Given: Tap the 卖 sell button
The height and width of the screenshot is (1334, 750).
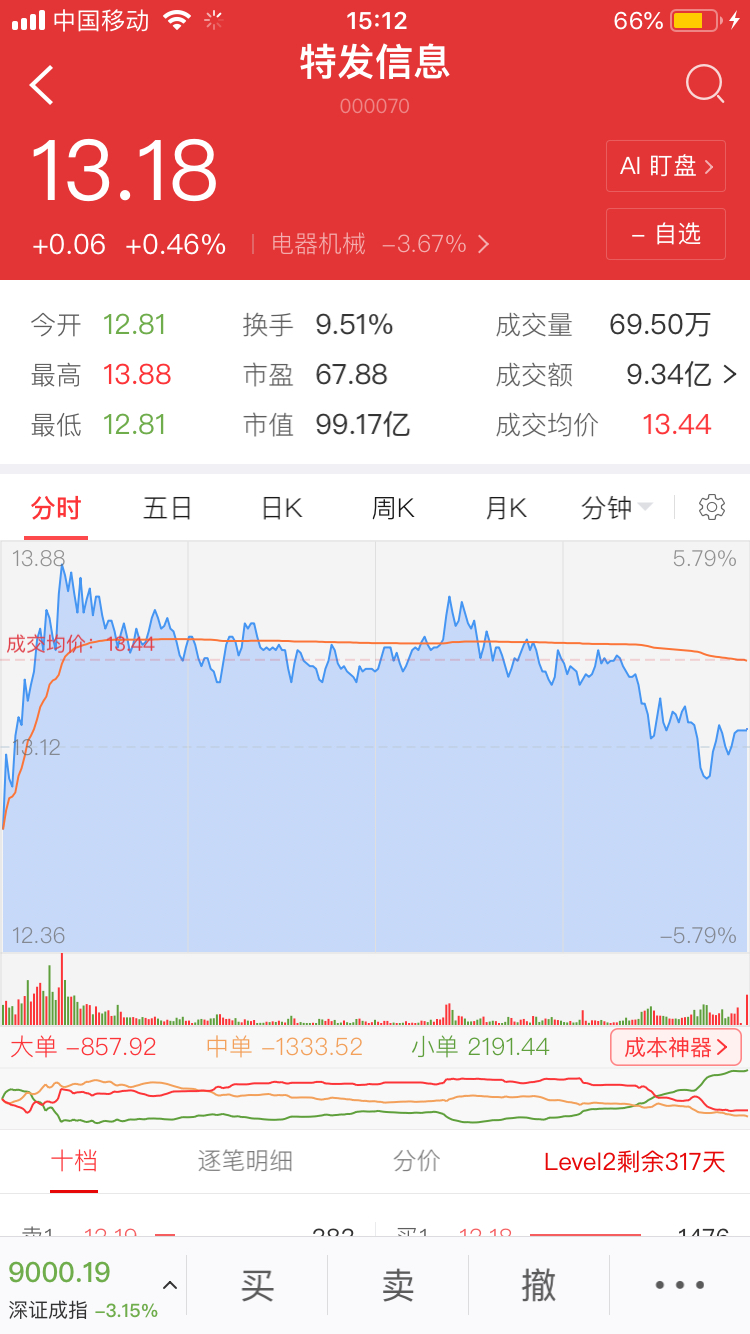Looking at the screenshot, I should [398, 1285].
